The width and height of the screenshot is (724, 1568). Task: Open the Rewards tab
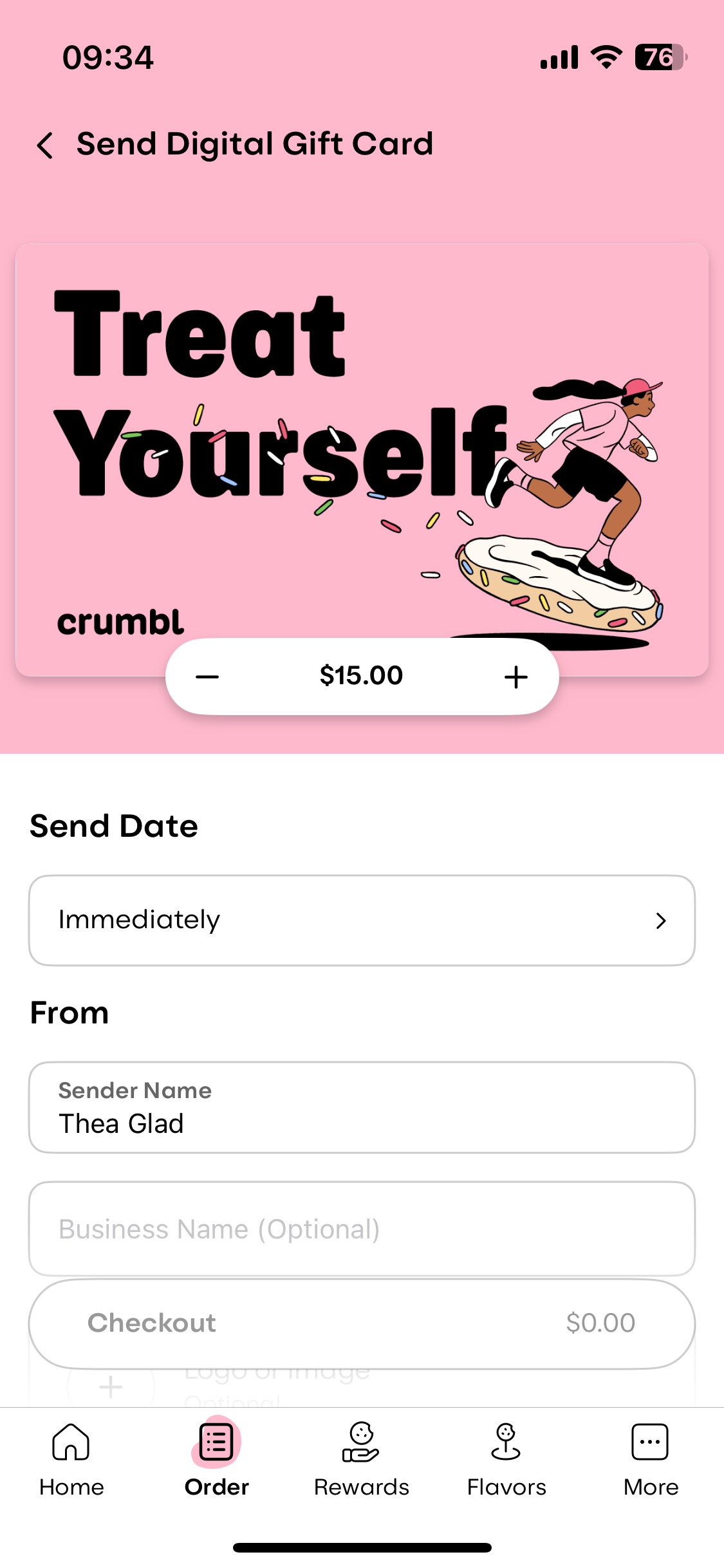[361, 1459]
